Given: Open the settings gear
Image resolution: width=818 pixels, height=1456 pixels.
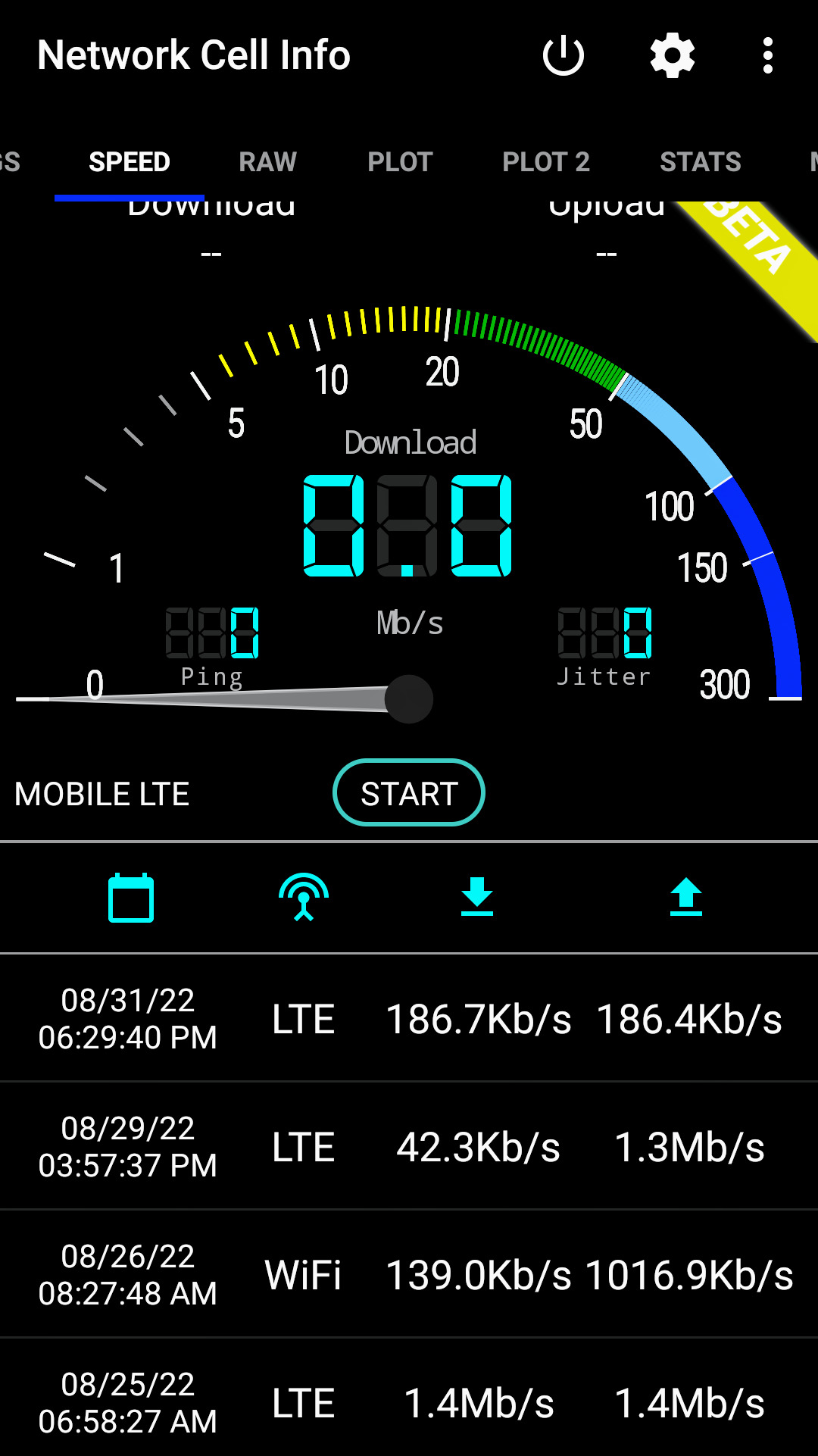Looking at the screenshot, I should tap(673, 55).
